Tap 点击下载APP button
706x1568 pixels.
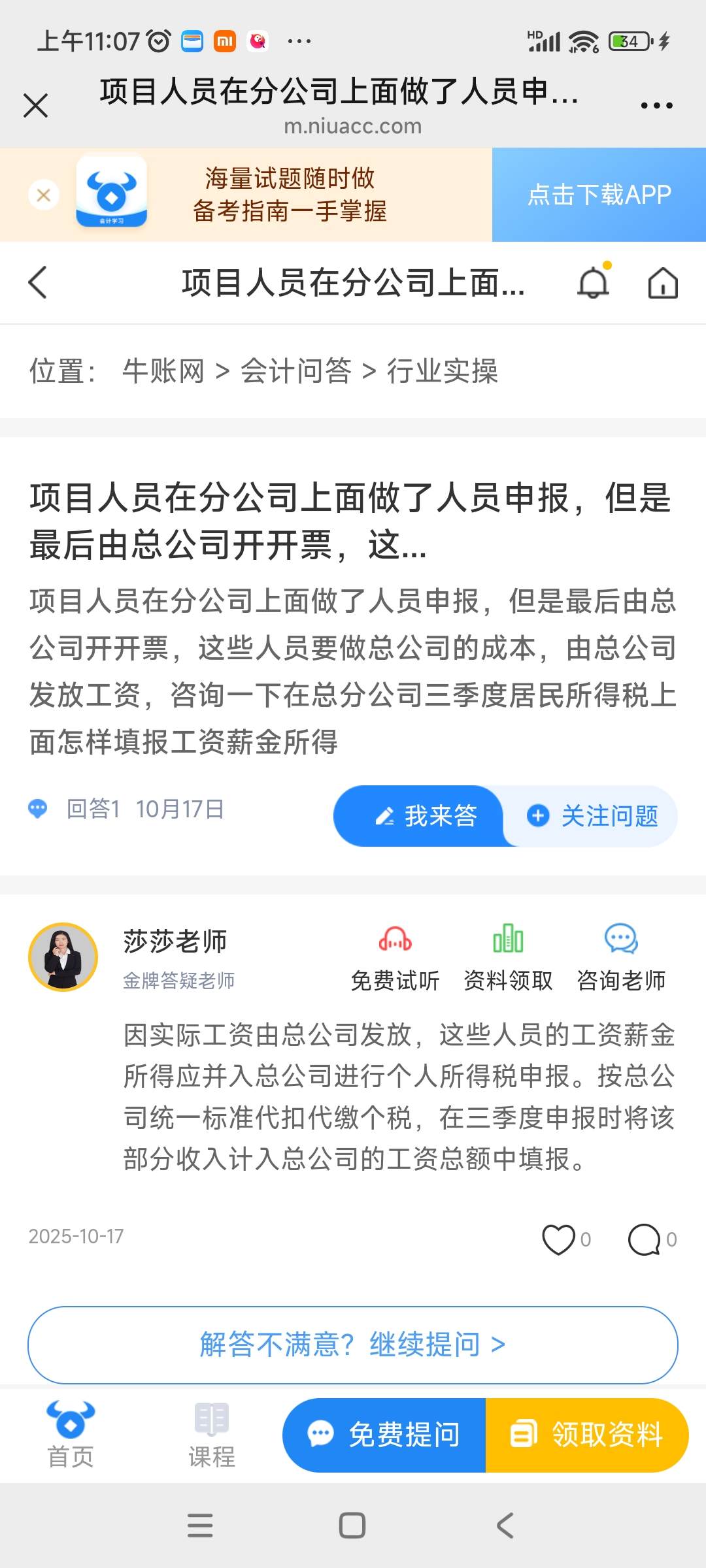click(x=599, y=195)
